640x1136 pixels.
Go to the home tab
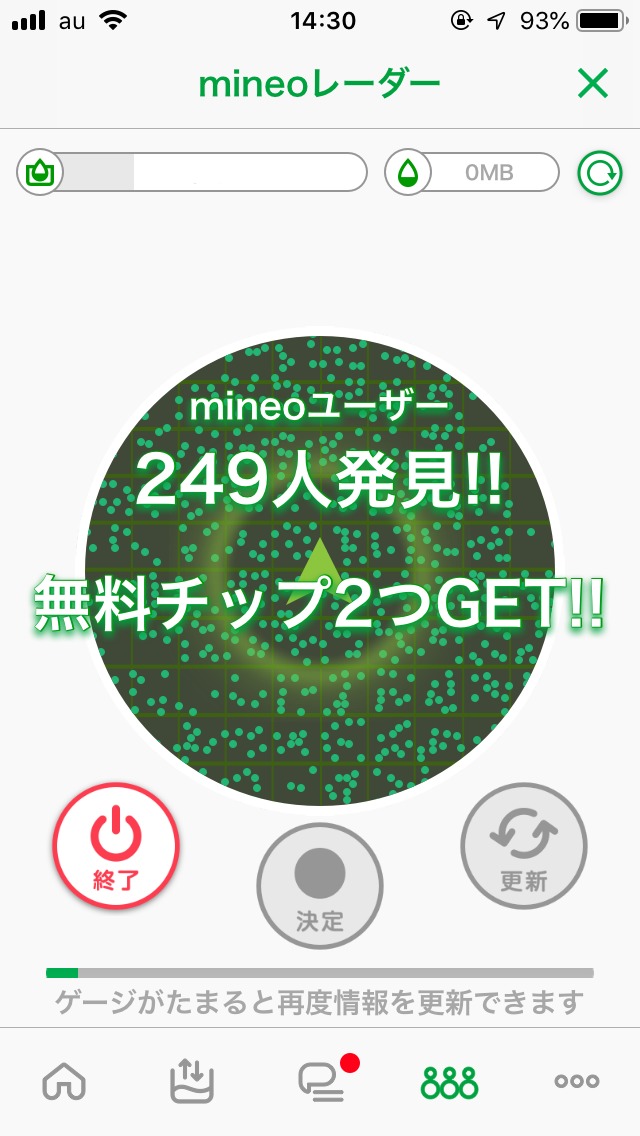64,1081
